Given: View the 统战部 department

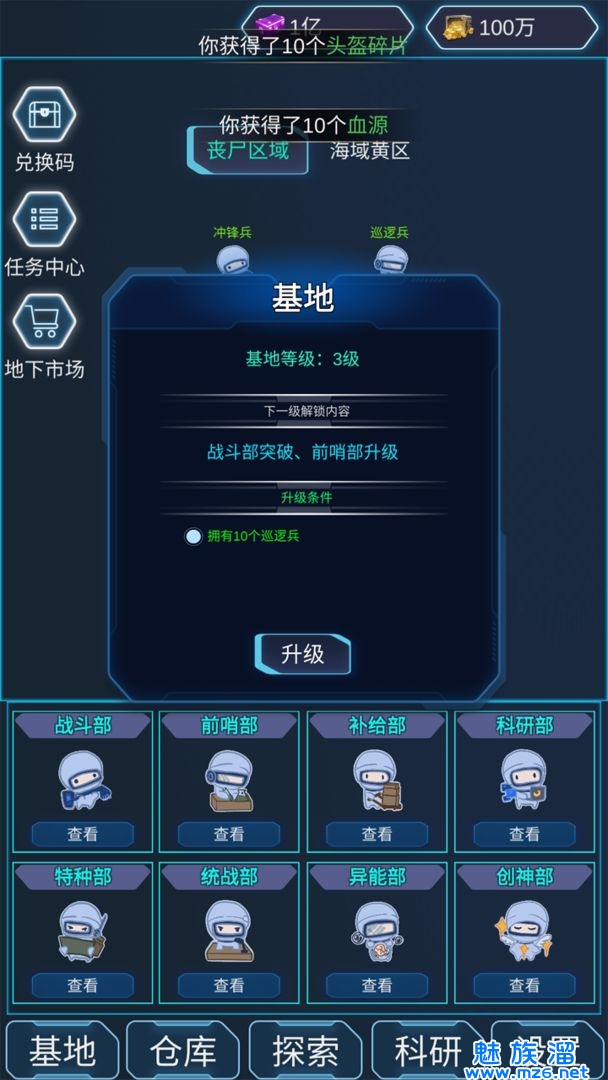Looking at the screenshot, I should 229,985.
